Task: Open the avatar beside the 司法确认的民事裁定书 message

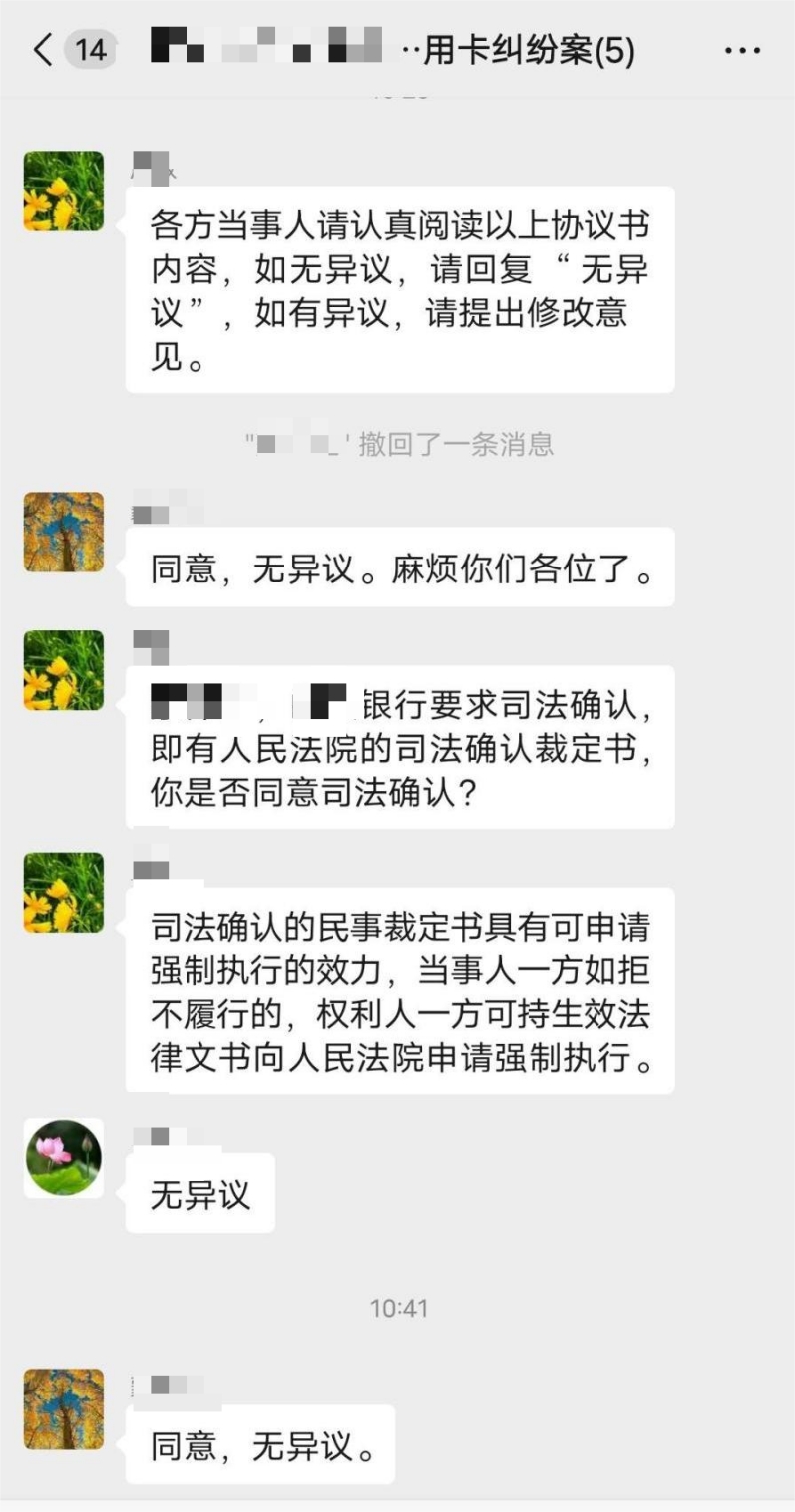Action: (x=64, y=892)
